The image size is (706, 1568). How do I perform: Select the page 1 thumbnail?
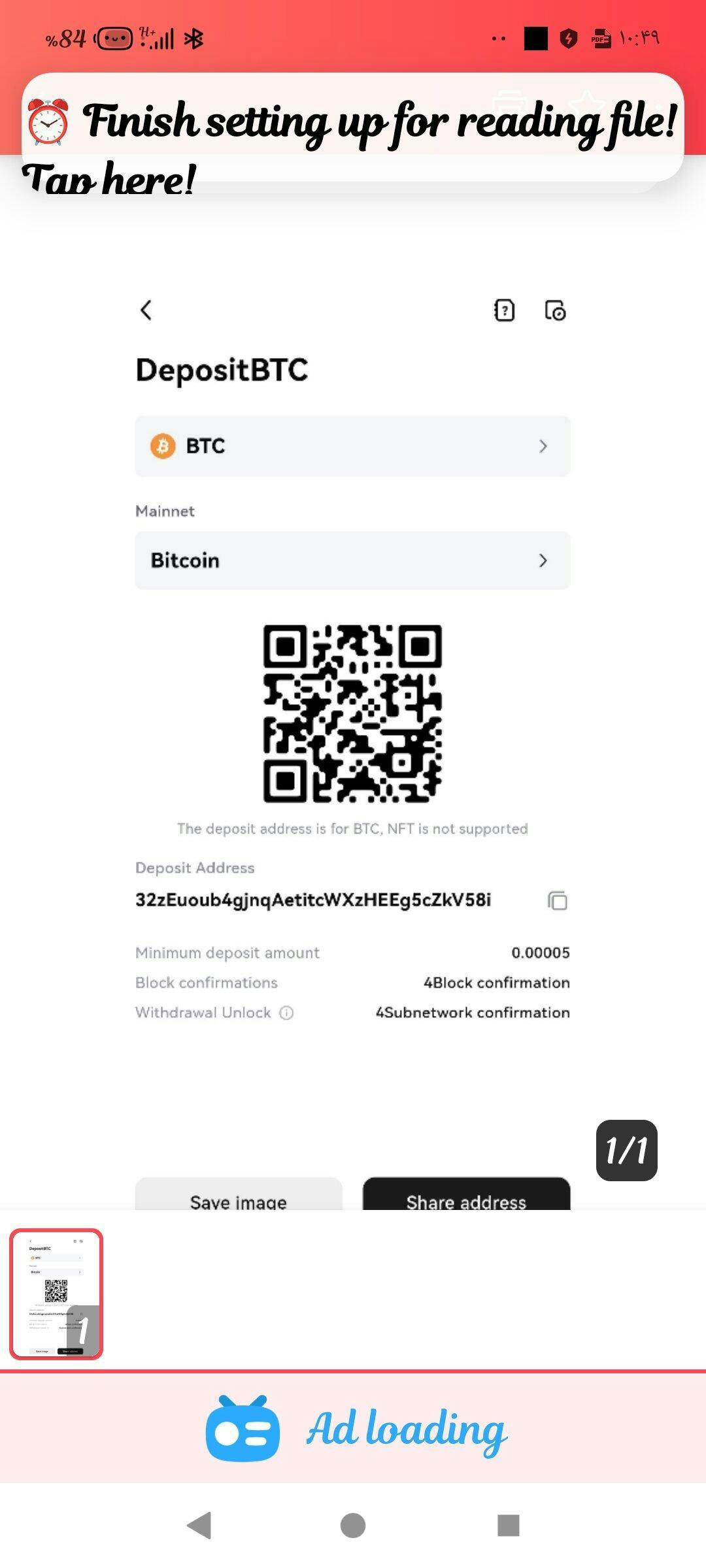click(56, 1294)
